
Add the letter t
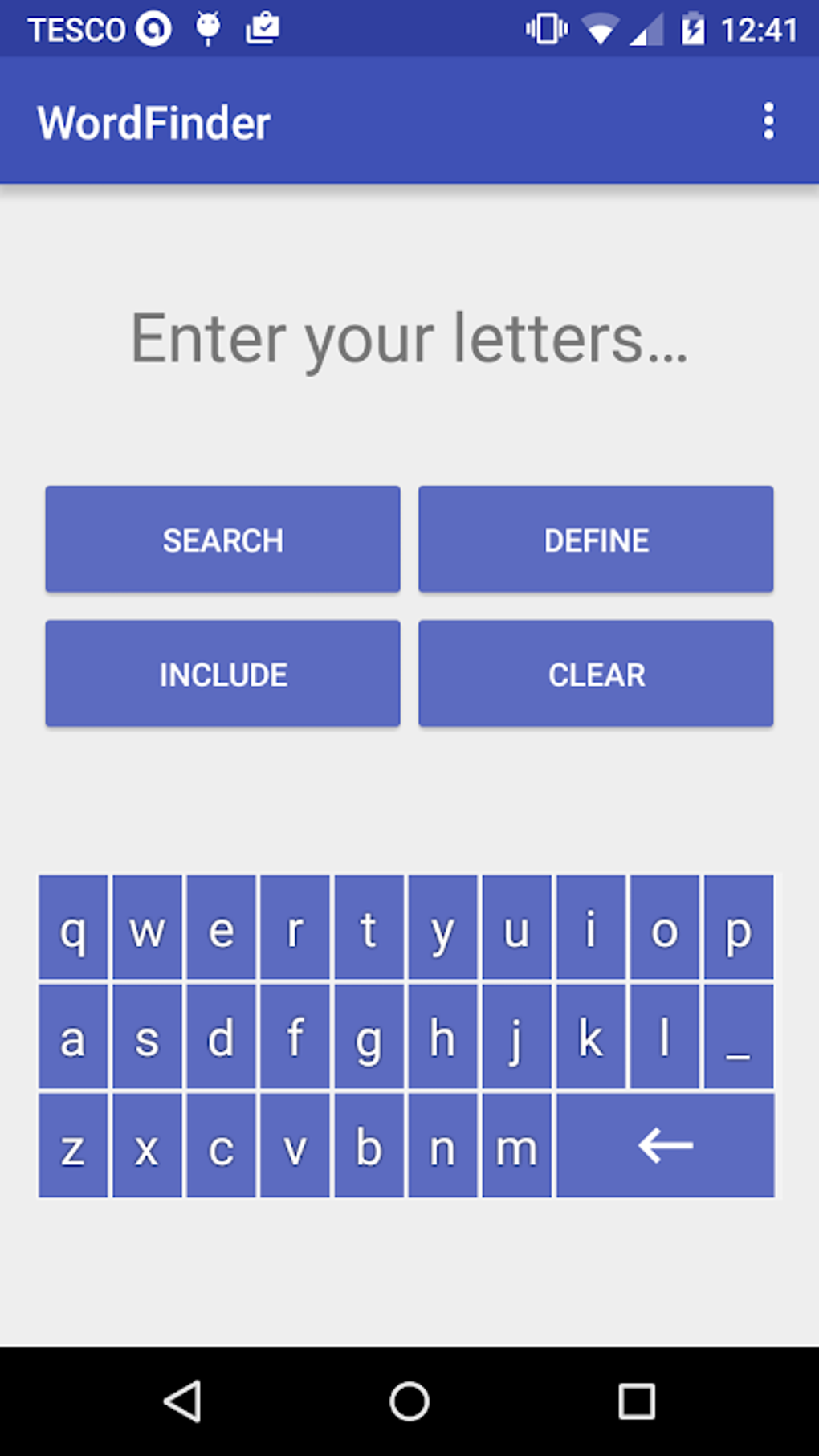pos(369,928)
